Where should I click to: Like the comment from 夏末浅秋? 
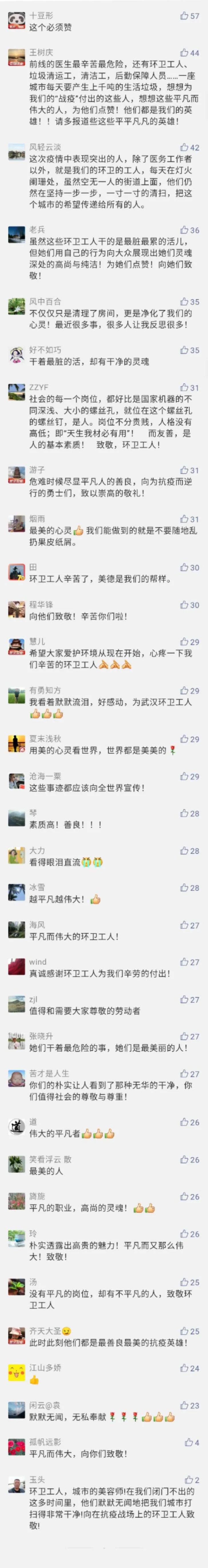184,738
